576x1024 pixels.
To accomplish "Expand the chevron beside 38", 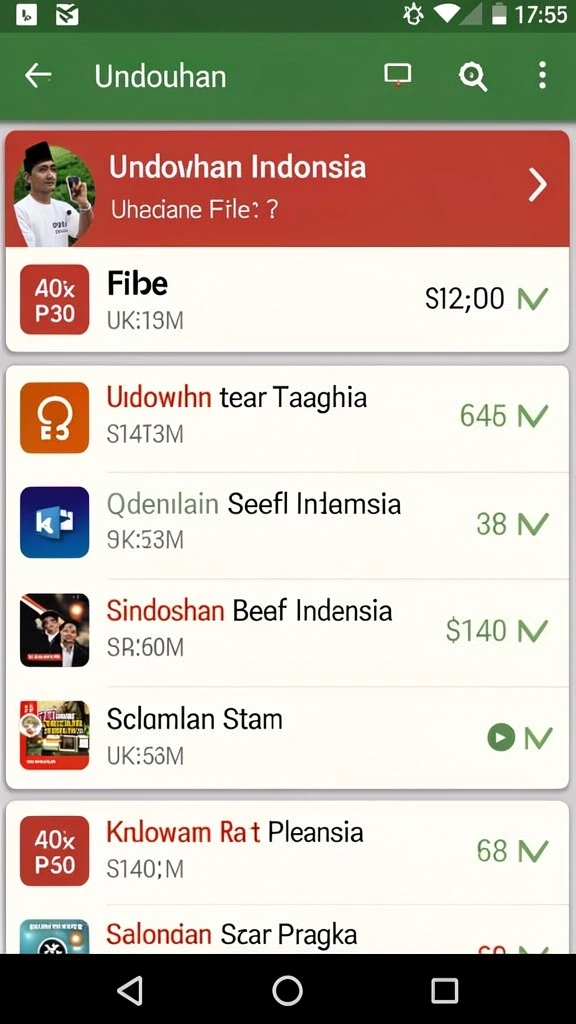I will click(x=533, y=524).
